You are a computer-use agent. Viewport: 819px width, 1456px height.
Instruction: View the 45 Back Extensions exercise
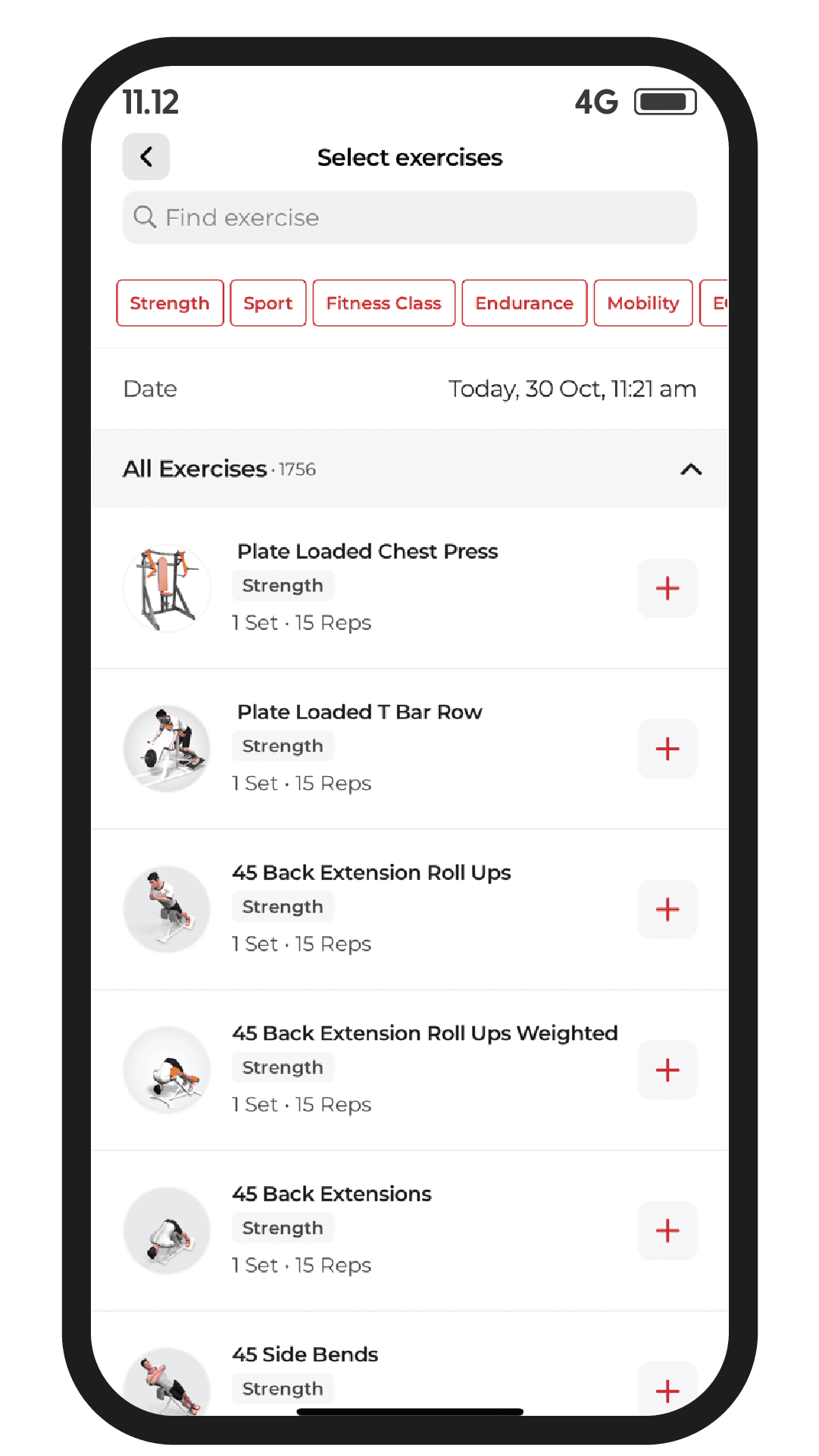[x=331, y=1195]
